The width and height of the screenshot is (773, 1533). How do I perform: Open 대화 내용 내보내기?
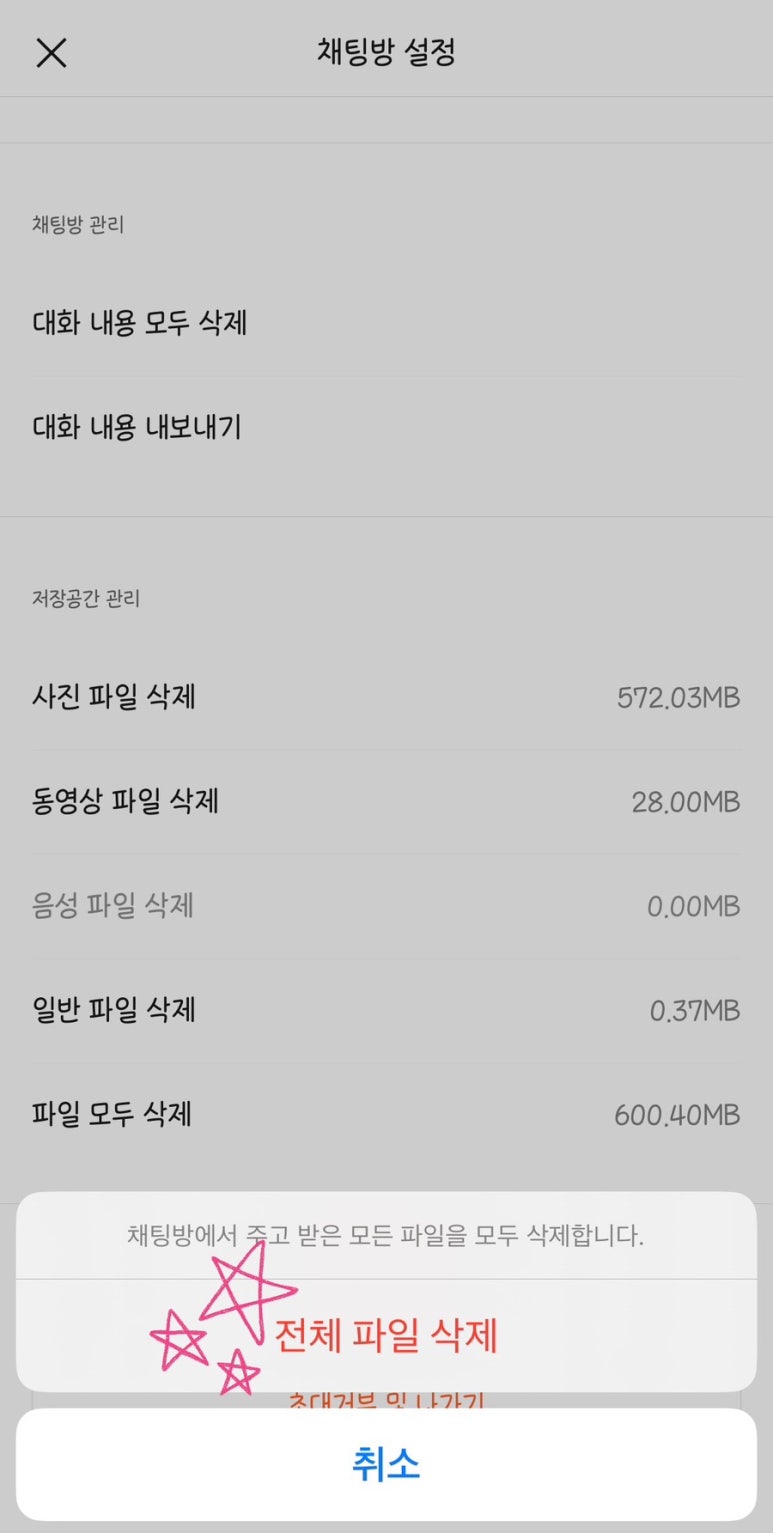[x=386, y=428]
